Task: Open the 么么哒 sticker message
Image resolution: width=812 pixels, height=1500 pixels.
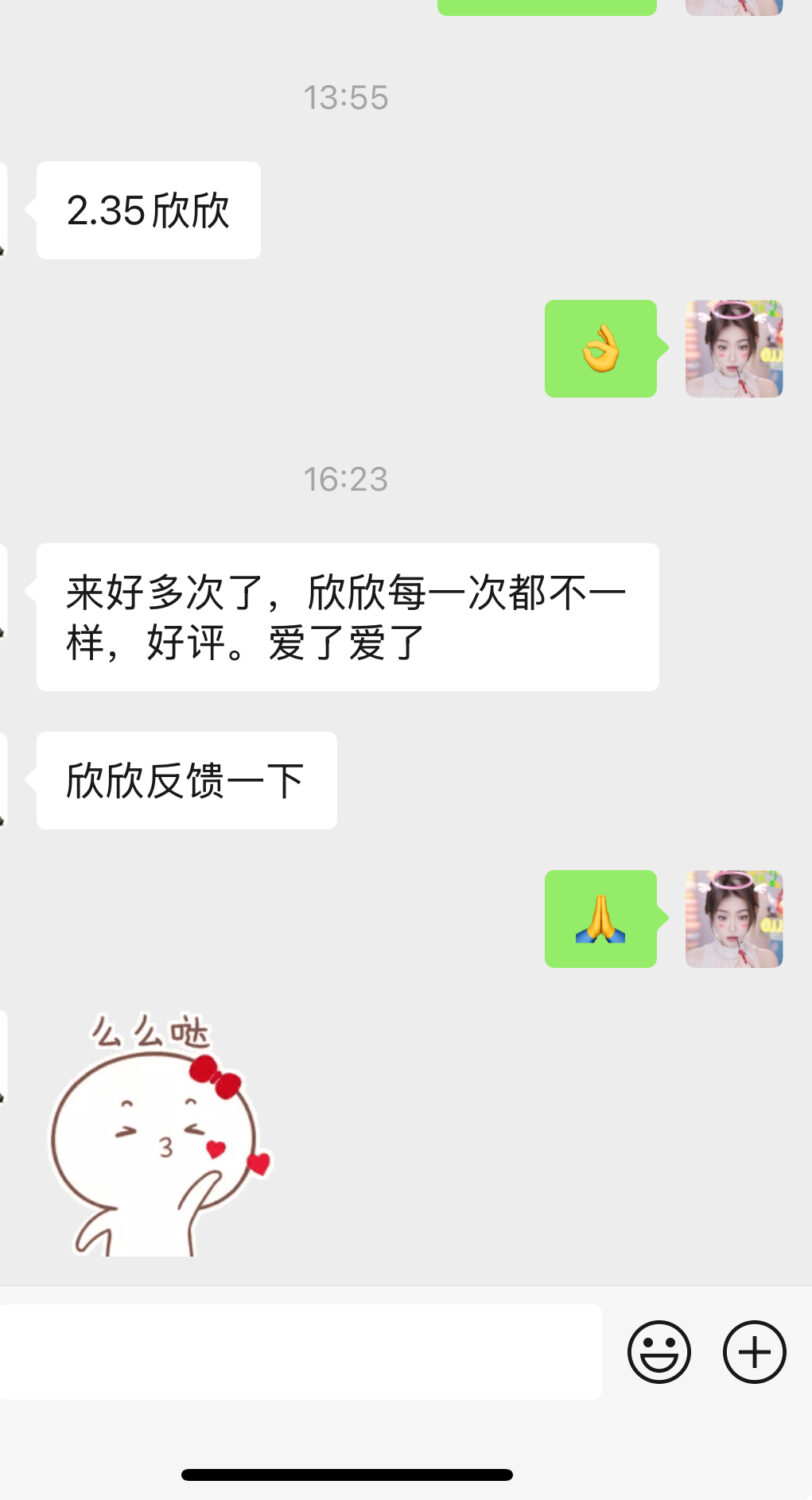Action: (160, 1135)
